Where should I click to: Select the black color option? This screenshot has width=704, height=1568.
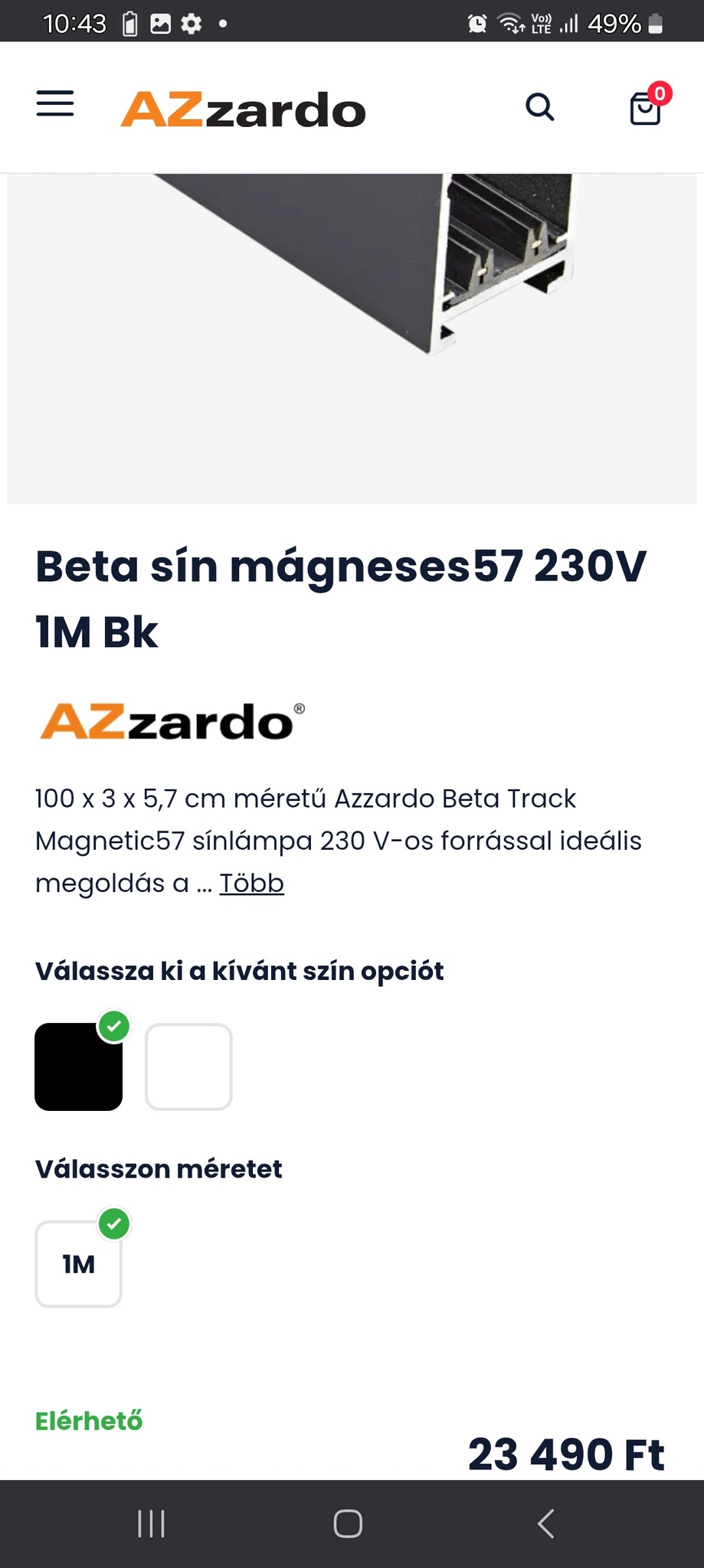[x=79, y=1067]
